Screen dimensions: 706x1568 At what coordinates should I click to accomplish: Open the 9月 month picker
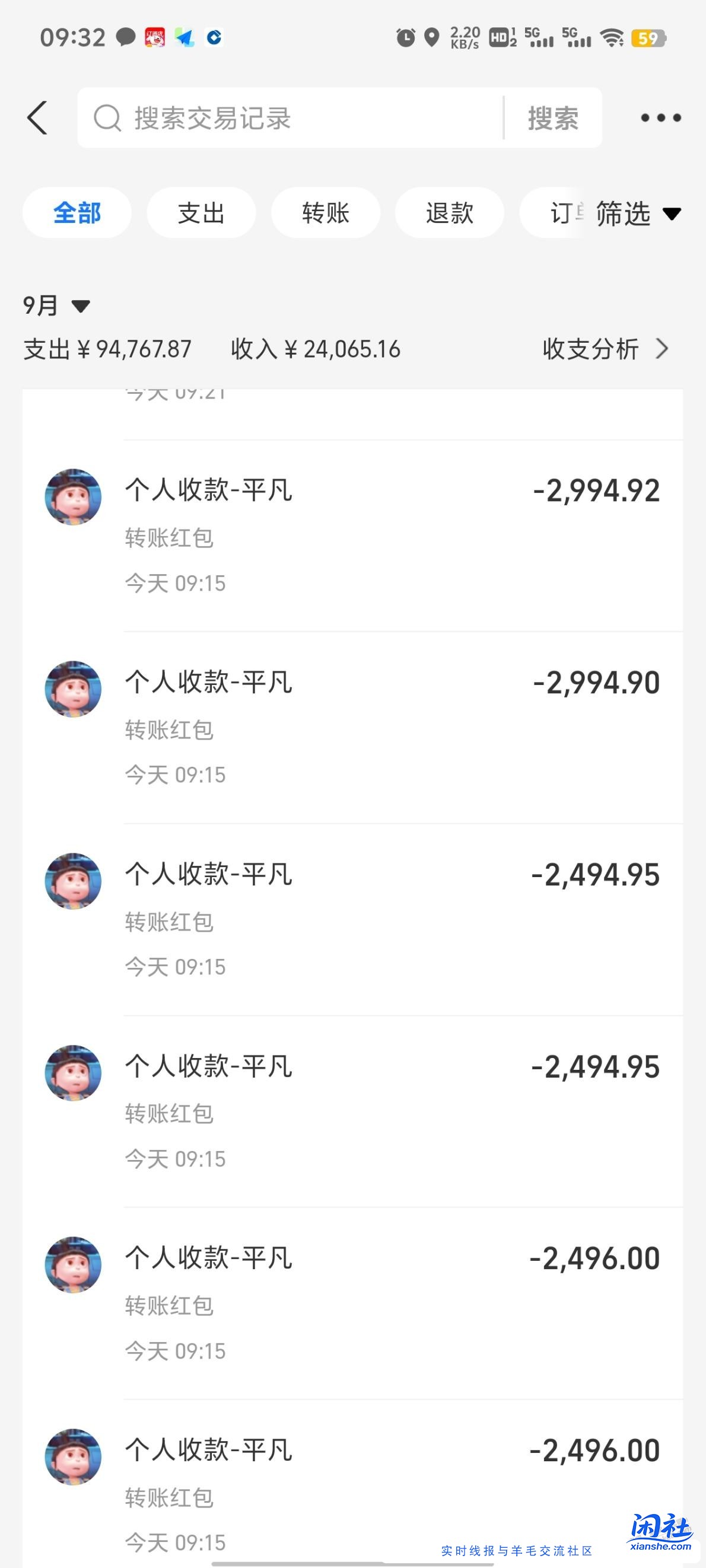pos(56,305)
